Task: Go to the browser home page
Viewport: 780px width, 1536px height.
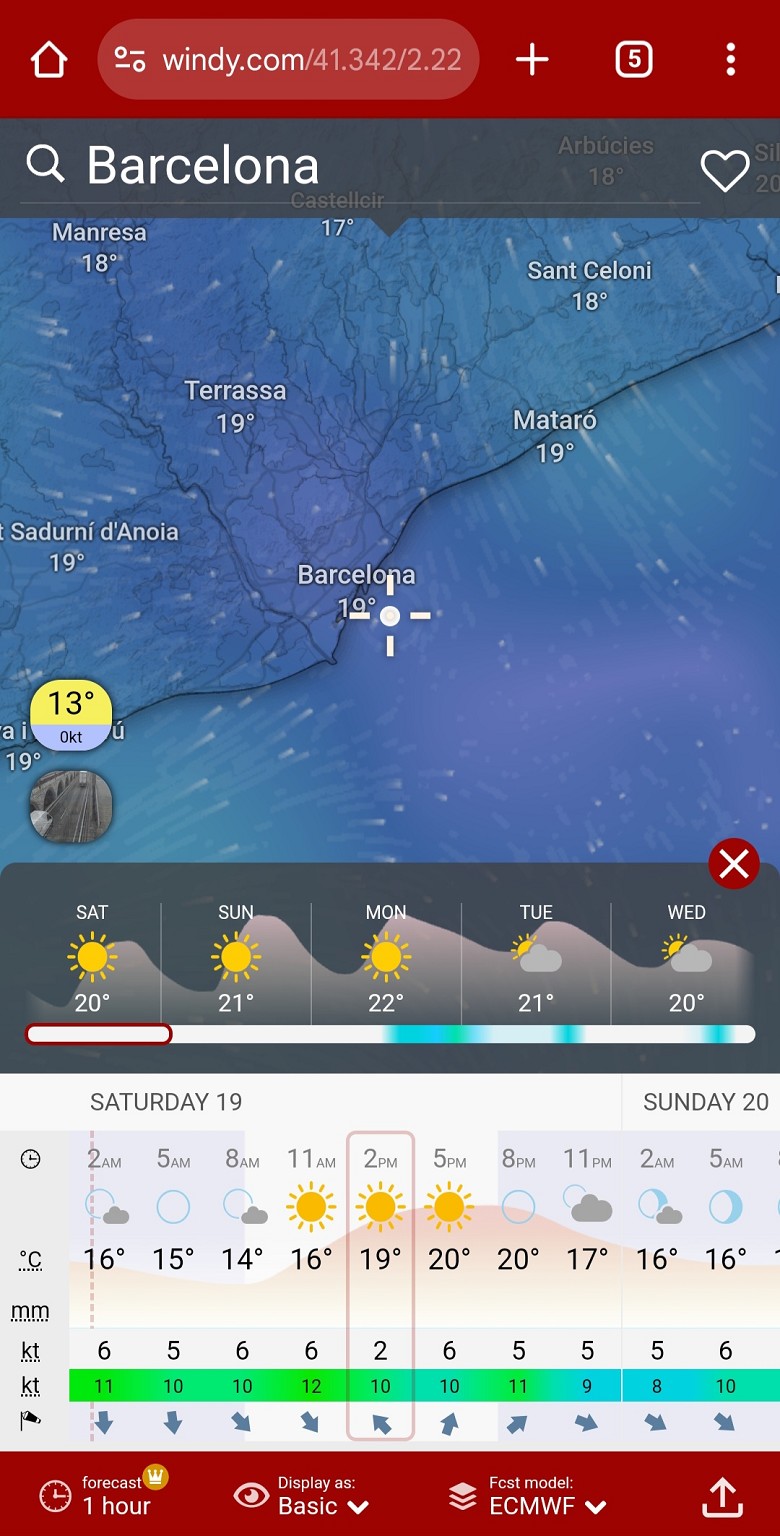Action: pyautogui.click(x=48, y=60)
